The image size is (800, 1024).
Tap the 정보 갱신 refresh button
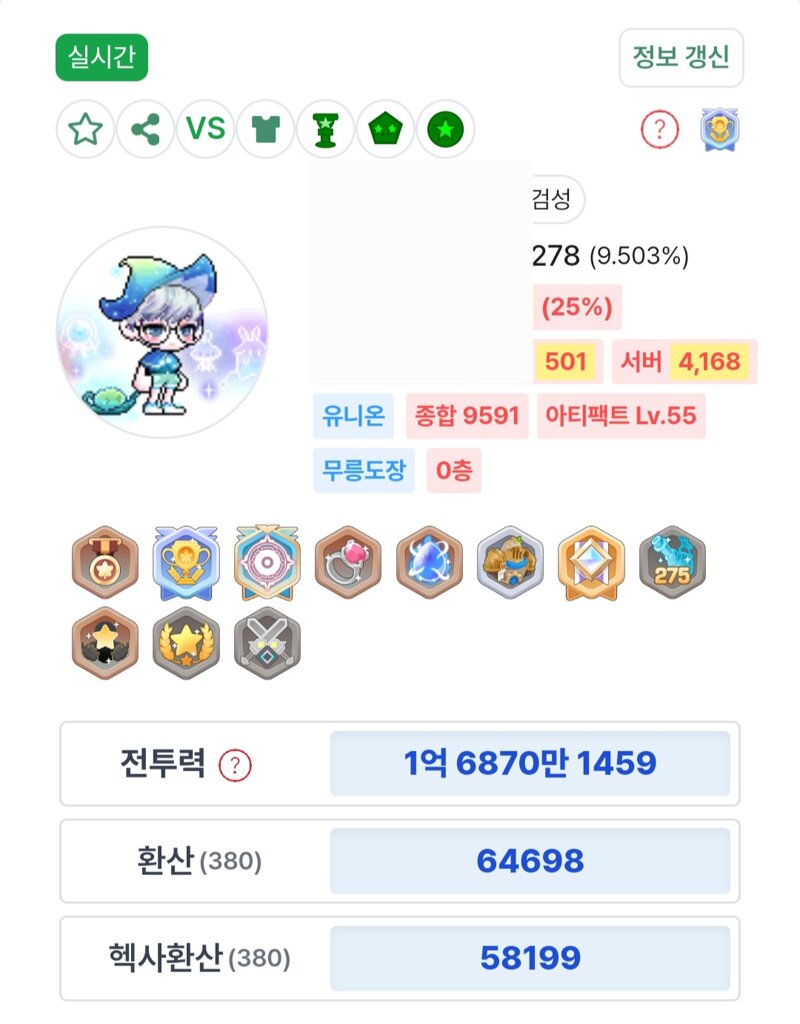681,57
